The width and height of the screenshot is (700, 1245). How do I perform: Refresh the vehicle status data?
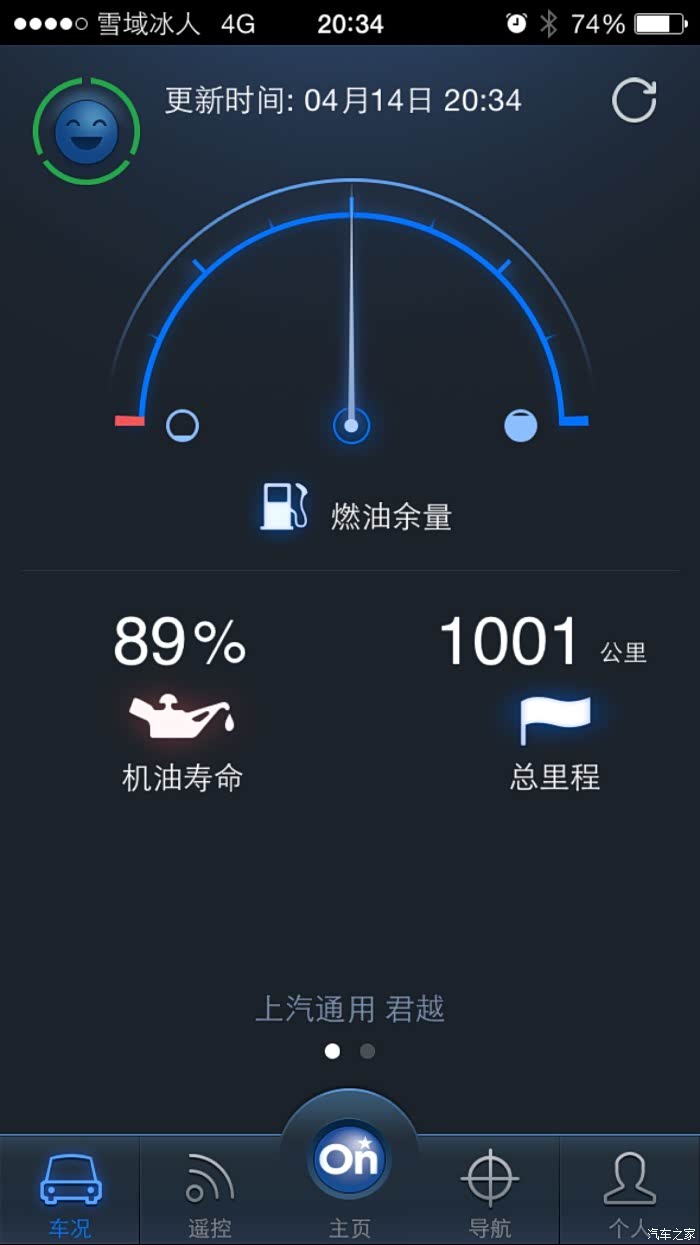point(634,100)
